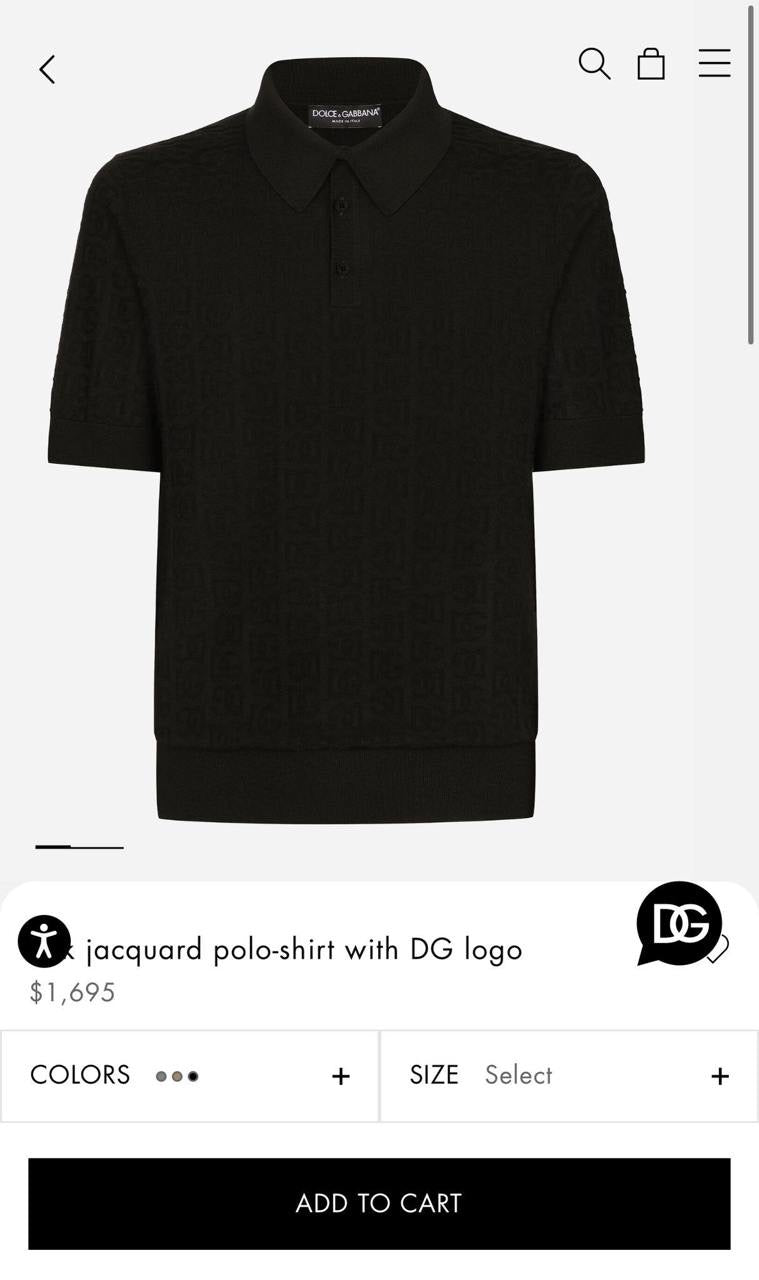Open the DG chat bubble
Screen dimensions: 759x1280
point(679,923)
